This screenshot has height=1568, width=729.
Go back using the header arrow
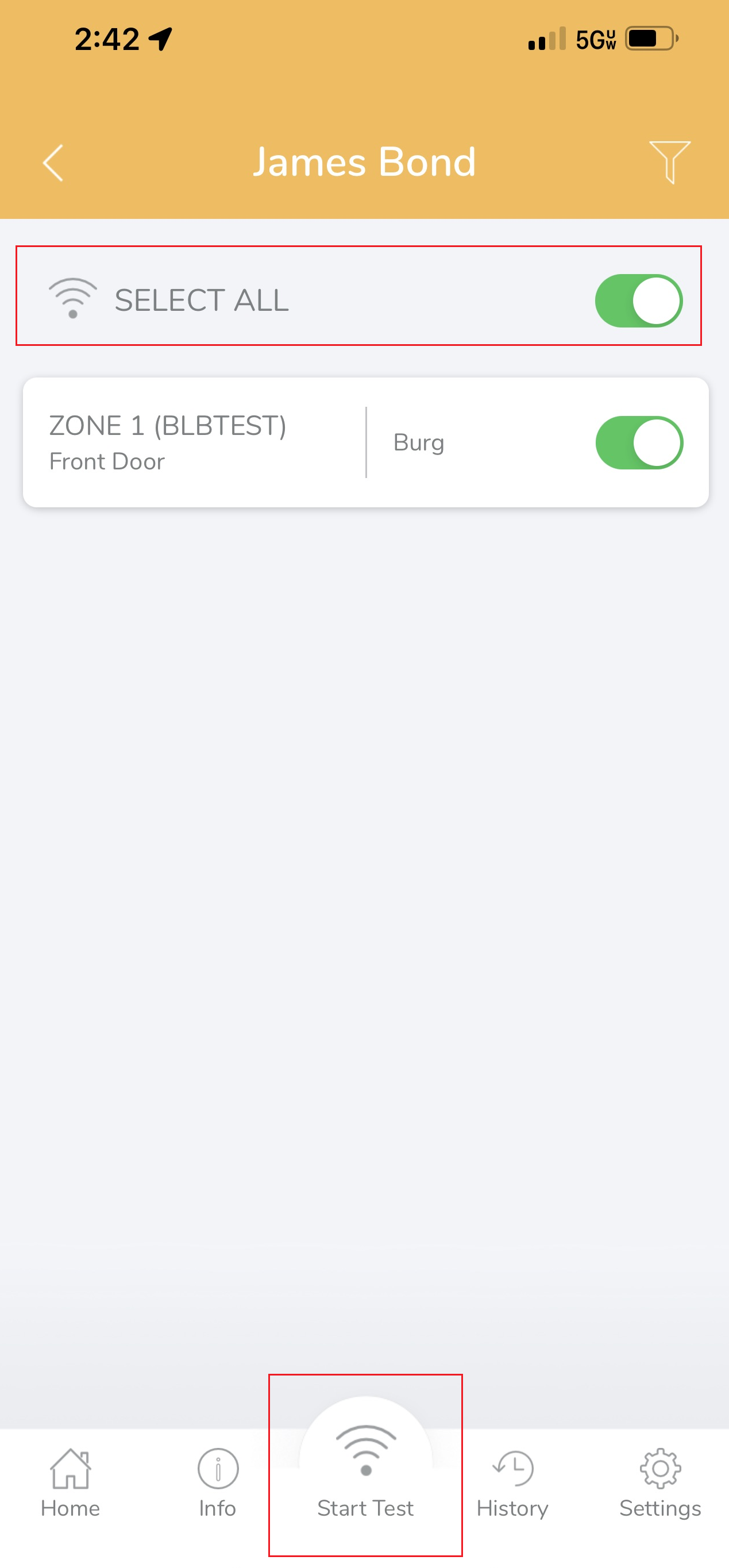pos(53,163)
